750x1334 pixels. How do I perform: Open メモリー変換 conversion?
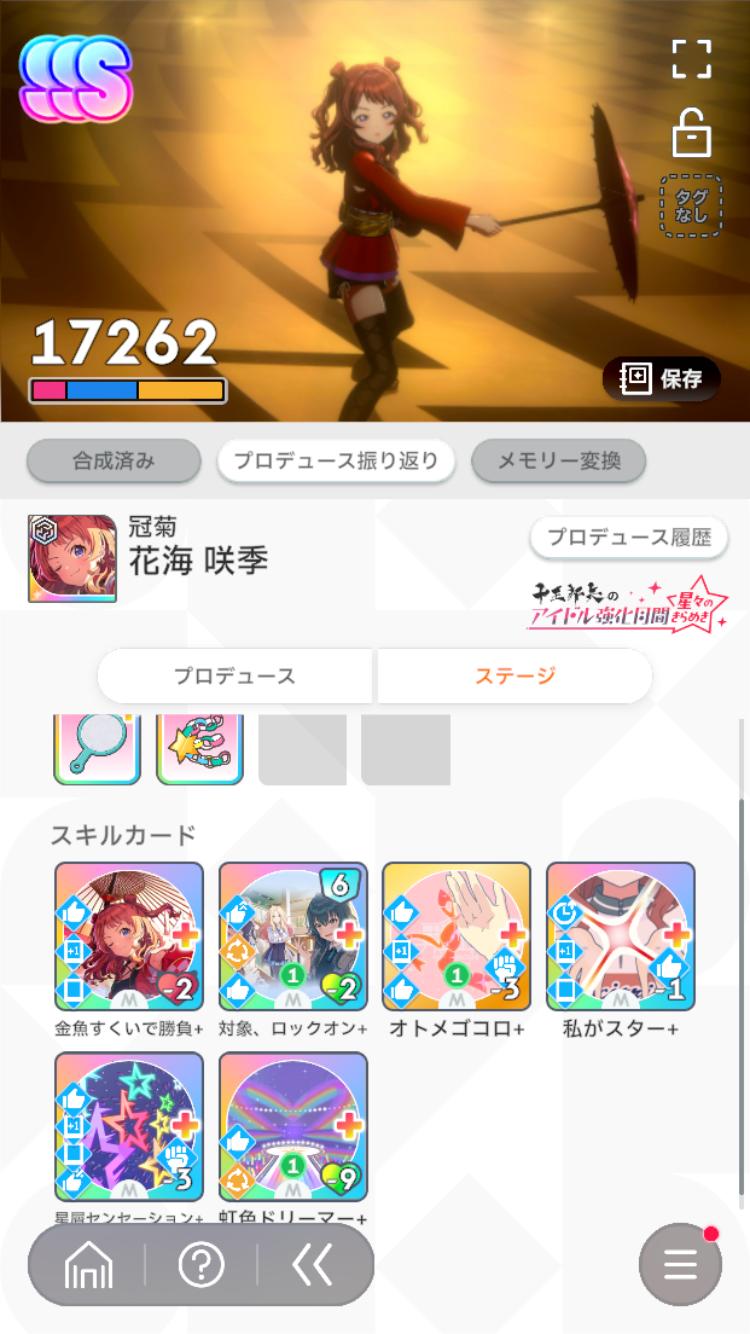[x=558, y=461]
